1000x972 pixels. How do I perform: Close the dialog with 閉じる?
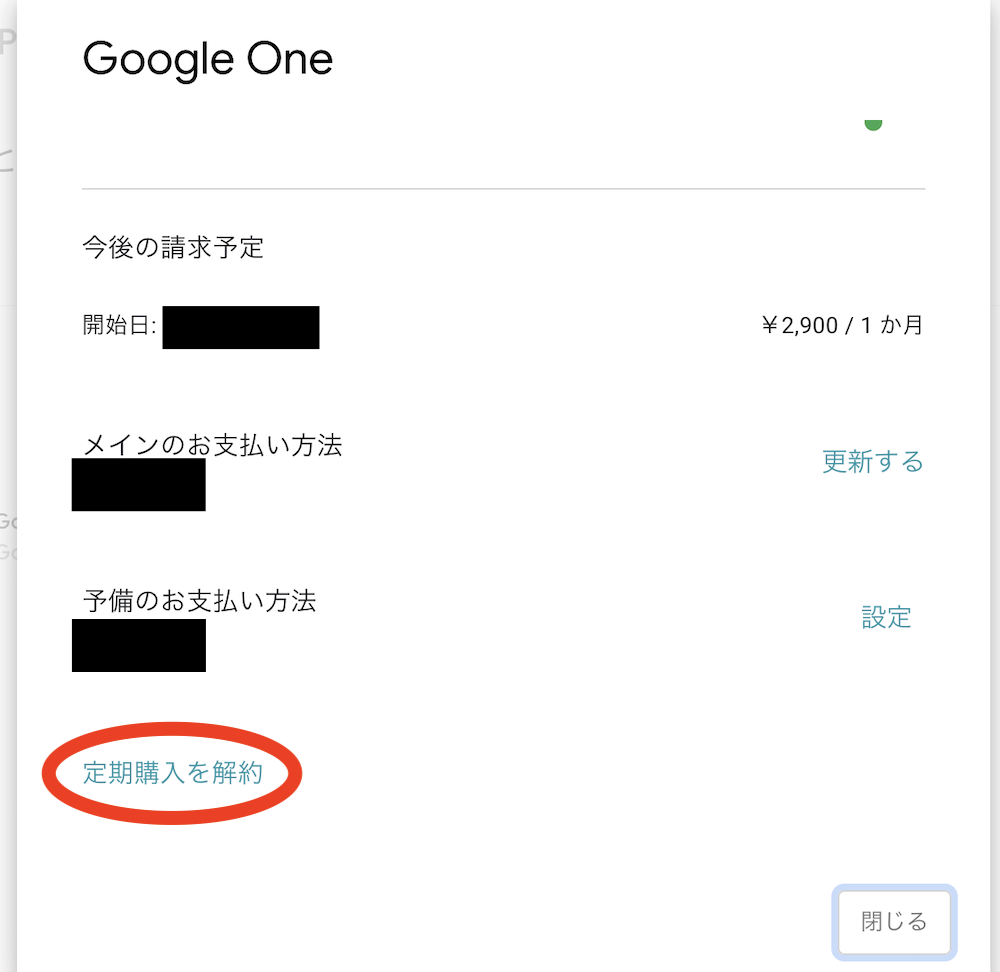click(894, 922)
